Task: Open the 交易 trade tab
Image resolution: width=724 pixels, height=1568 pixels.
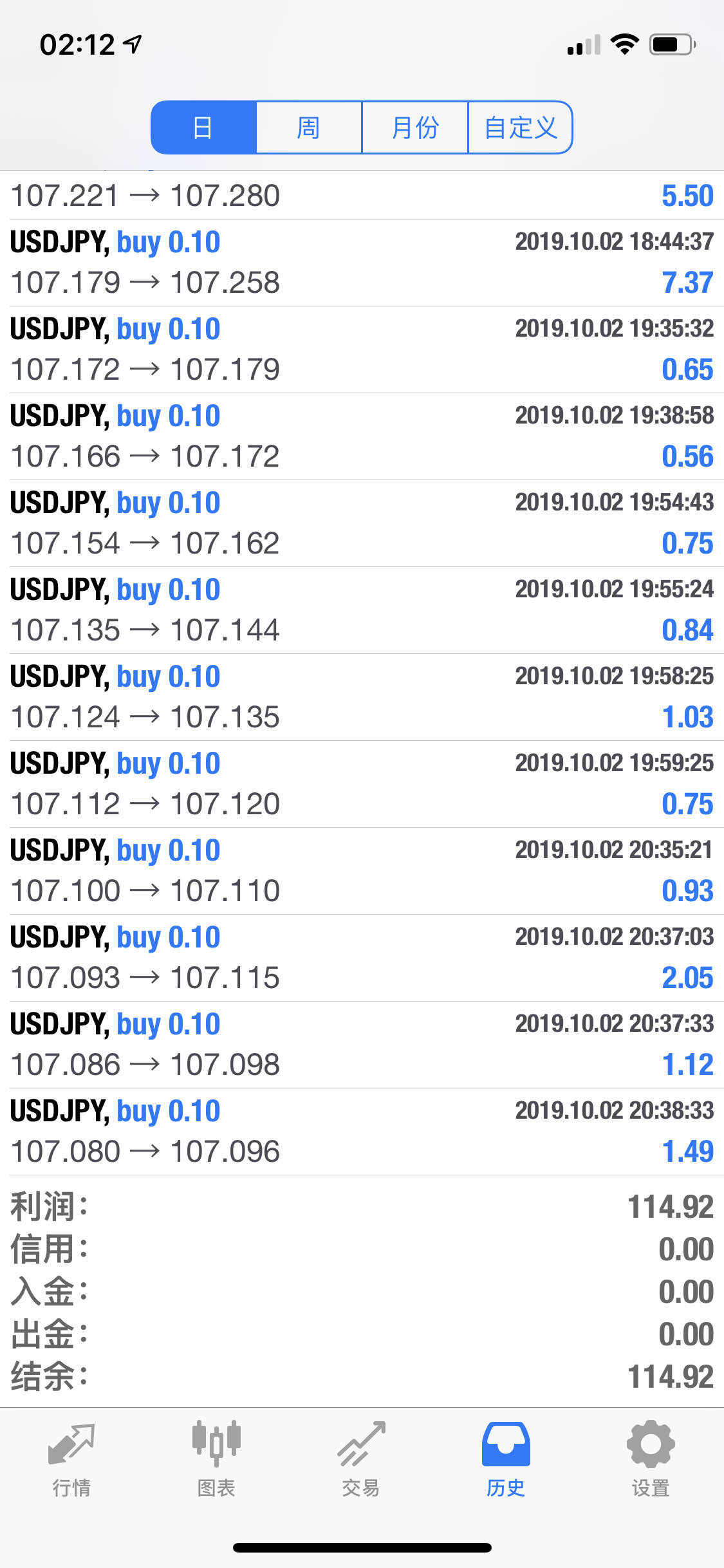Action: (361, 1459)
